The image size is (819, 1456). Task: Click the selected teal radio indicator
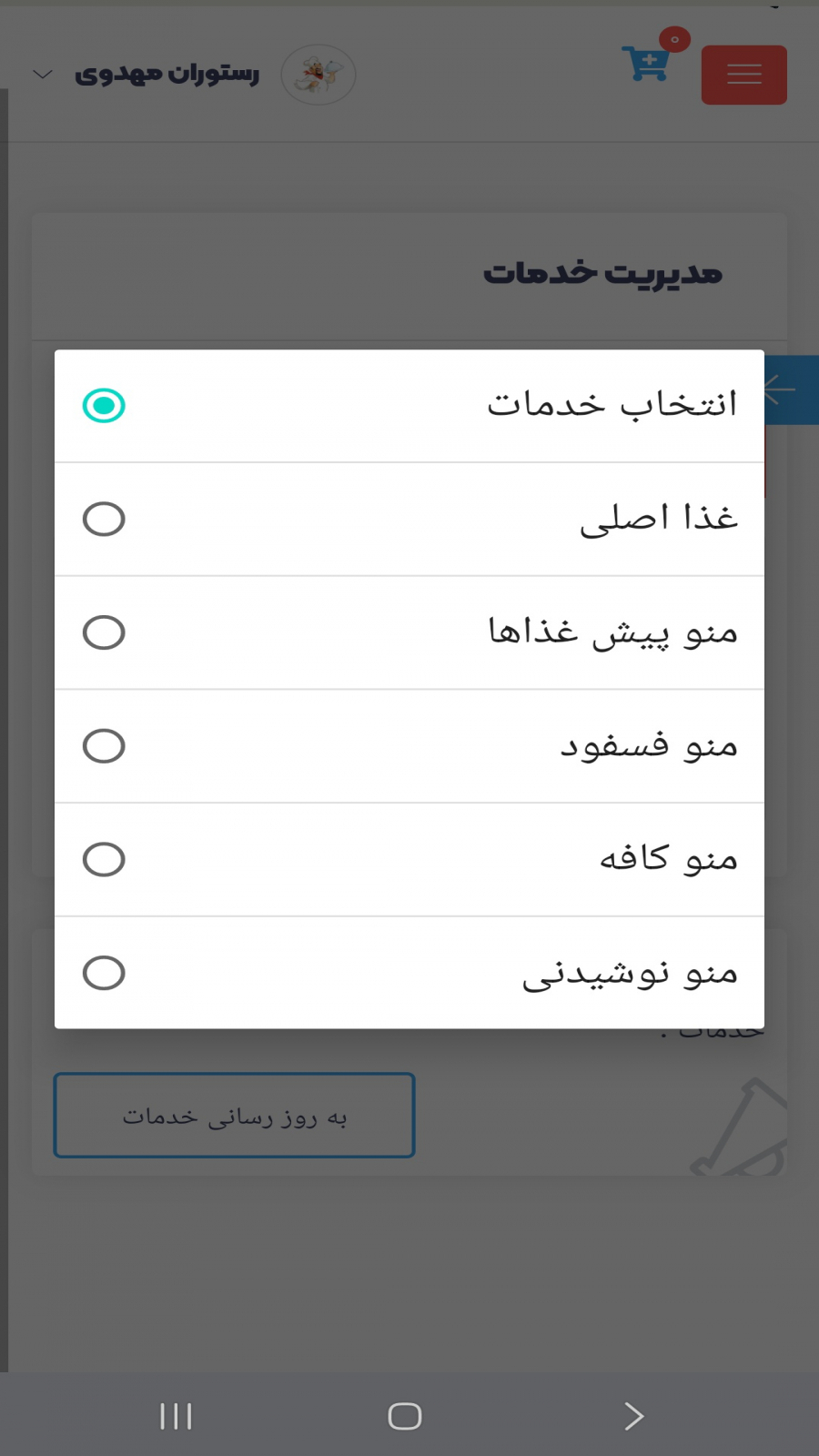tap(104, 405)
